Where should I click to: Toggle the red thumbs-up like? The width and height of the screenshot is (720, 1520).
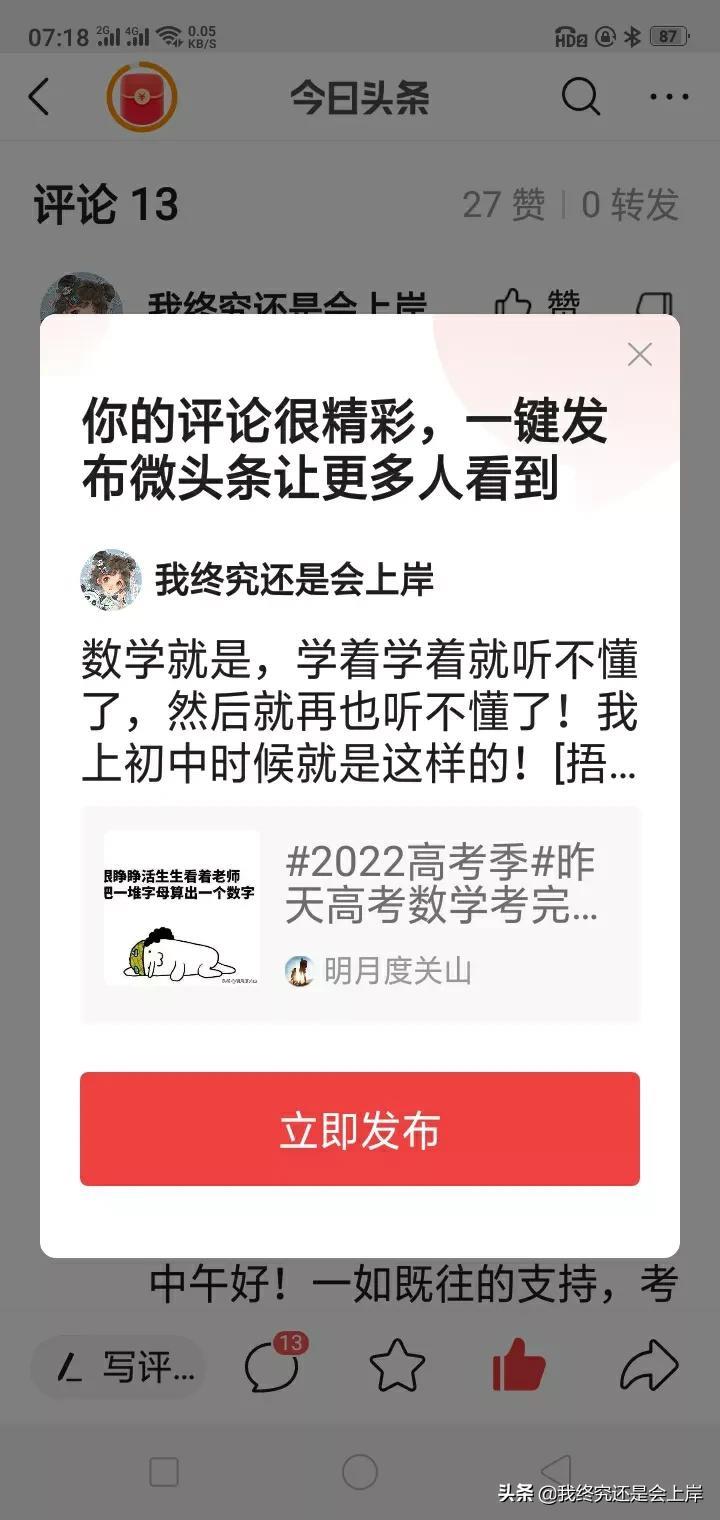tap(519, 1365)
